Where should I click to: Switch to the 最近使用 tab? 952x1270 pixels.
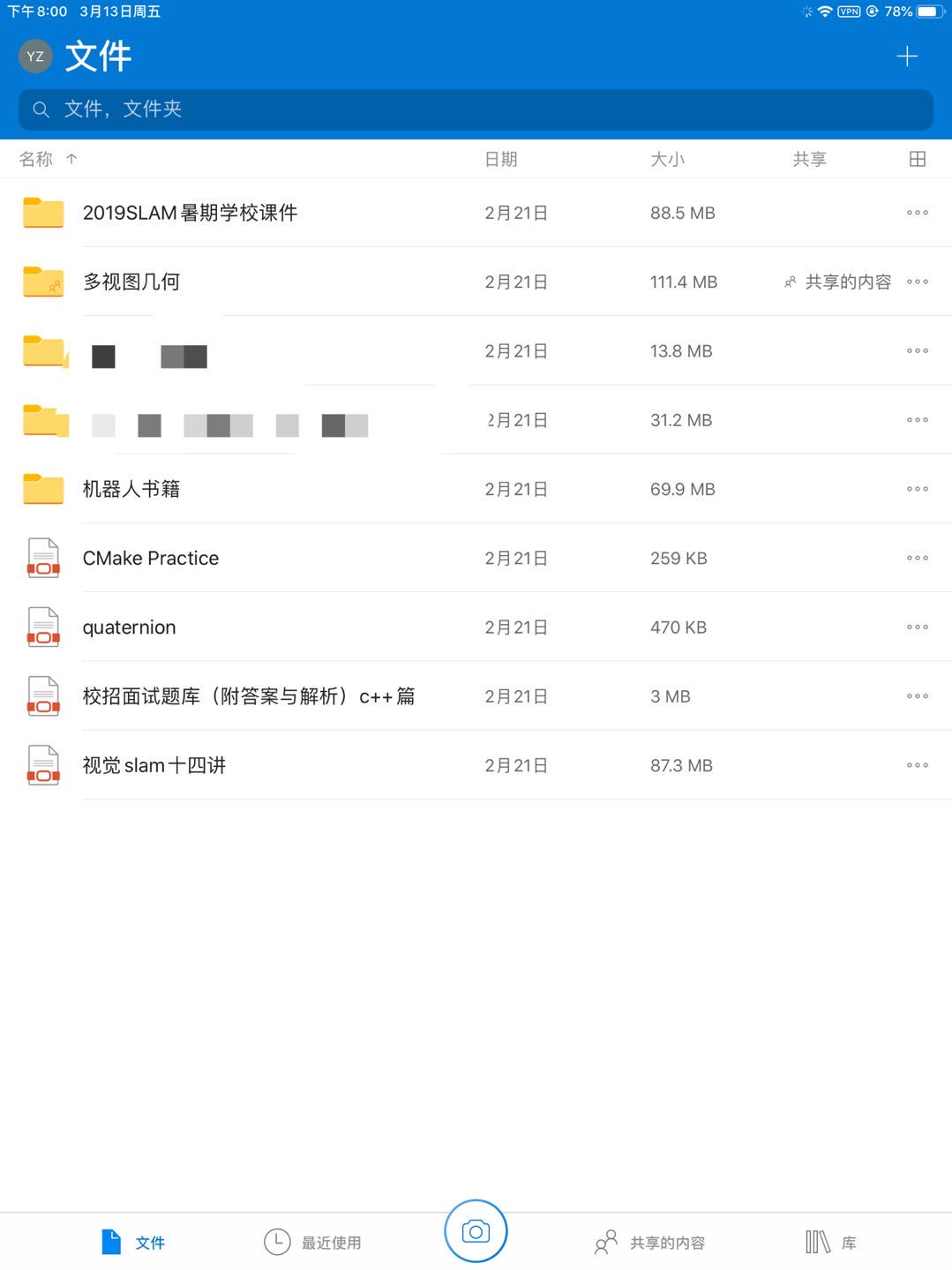pyautogui.click(x=313, y=1243)
